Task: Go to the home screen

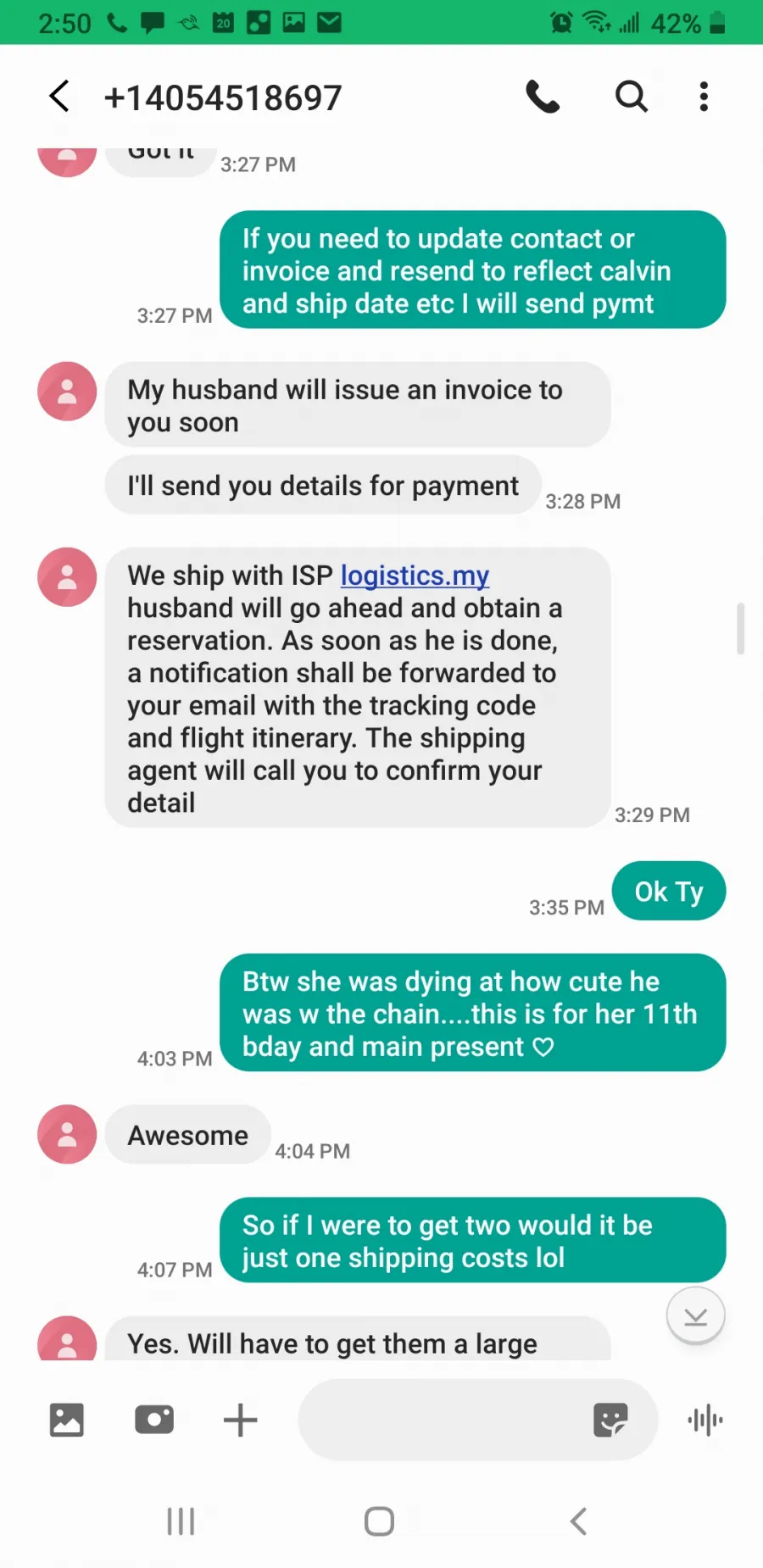Action: pos(379,1521)
